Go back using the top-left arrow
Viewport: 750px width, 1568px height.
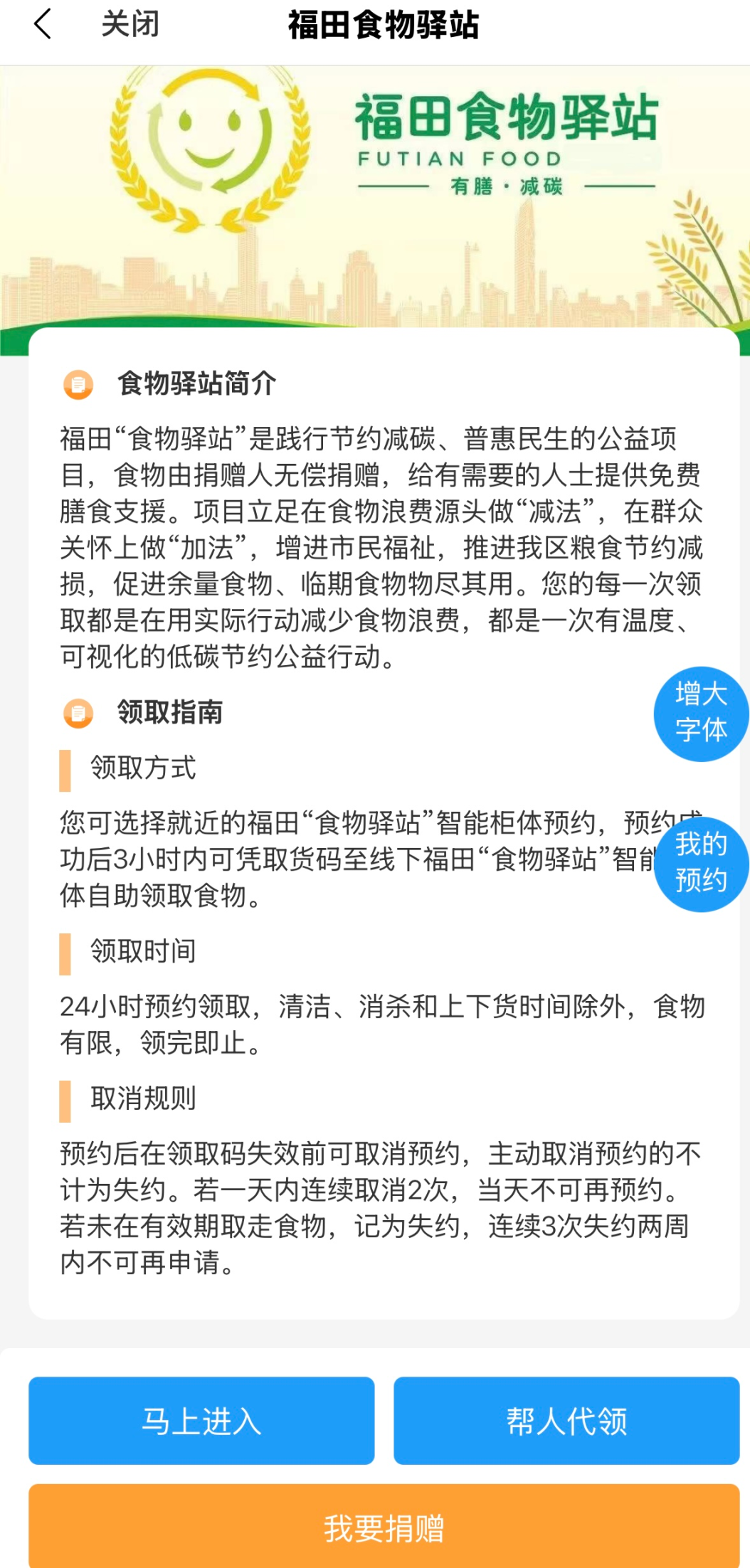pyautogui.click(x=43, y=24)
